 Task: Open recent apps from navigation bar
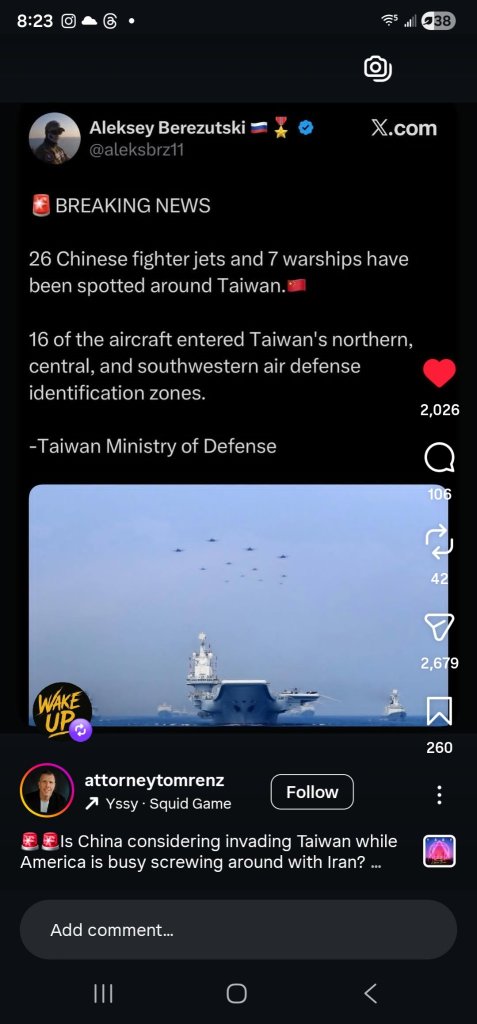click(103, 993)
